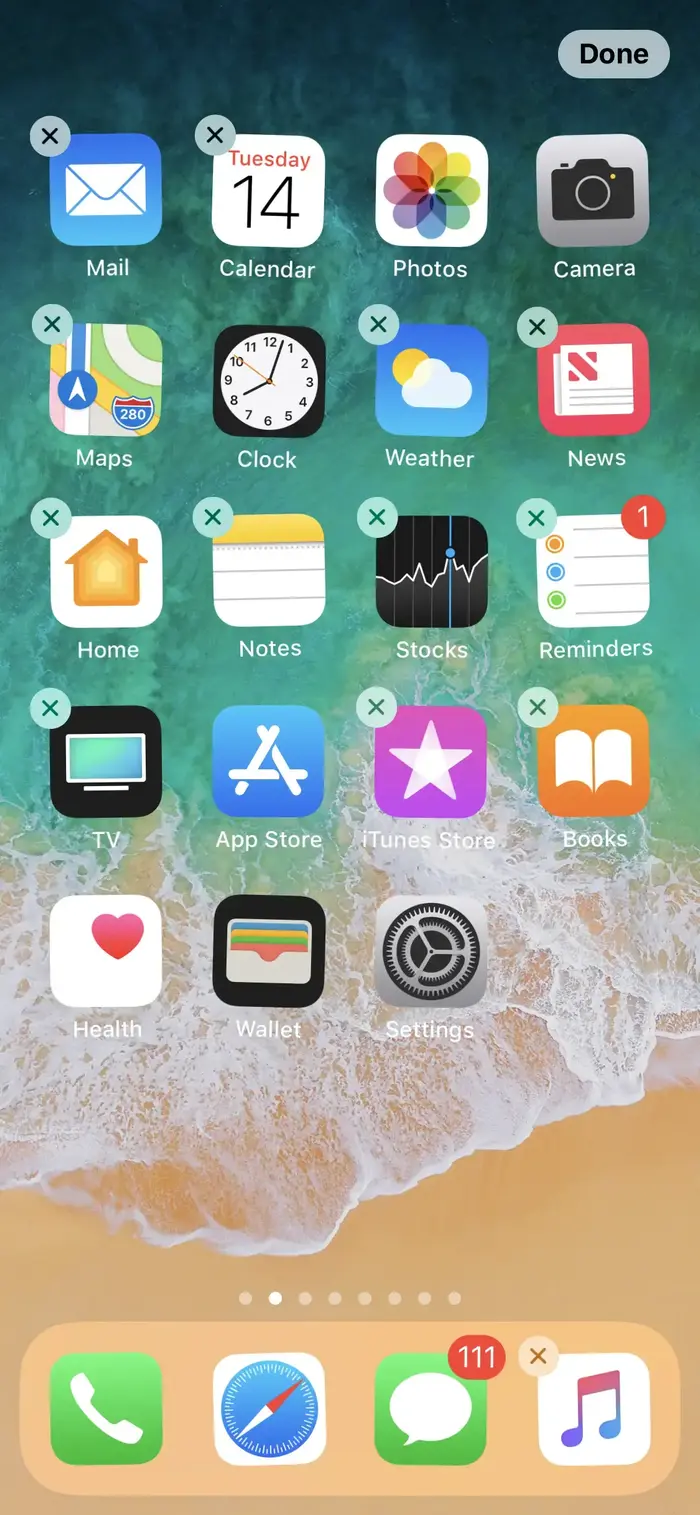Select the Home app icon
Screen dimensions: 700x1515
(x=106, y=571)
